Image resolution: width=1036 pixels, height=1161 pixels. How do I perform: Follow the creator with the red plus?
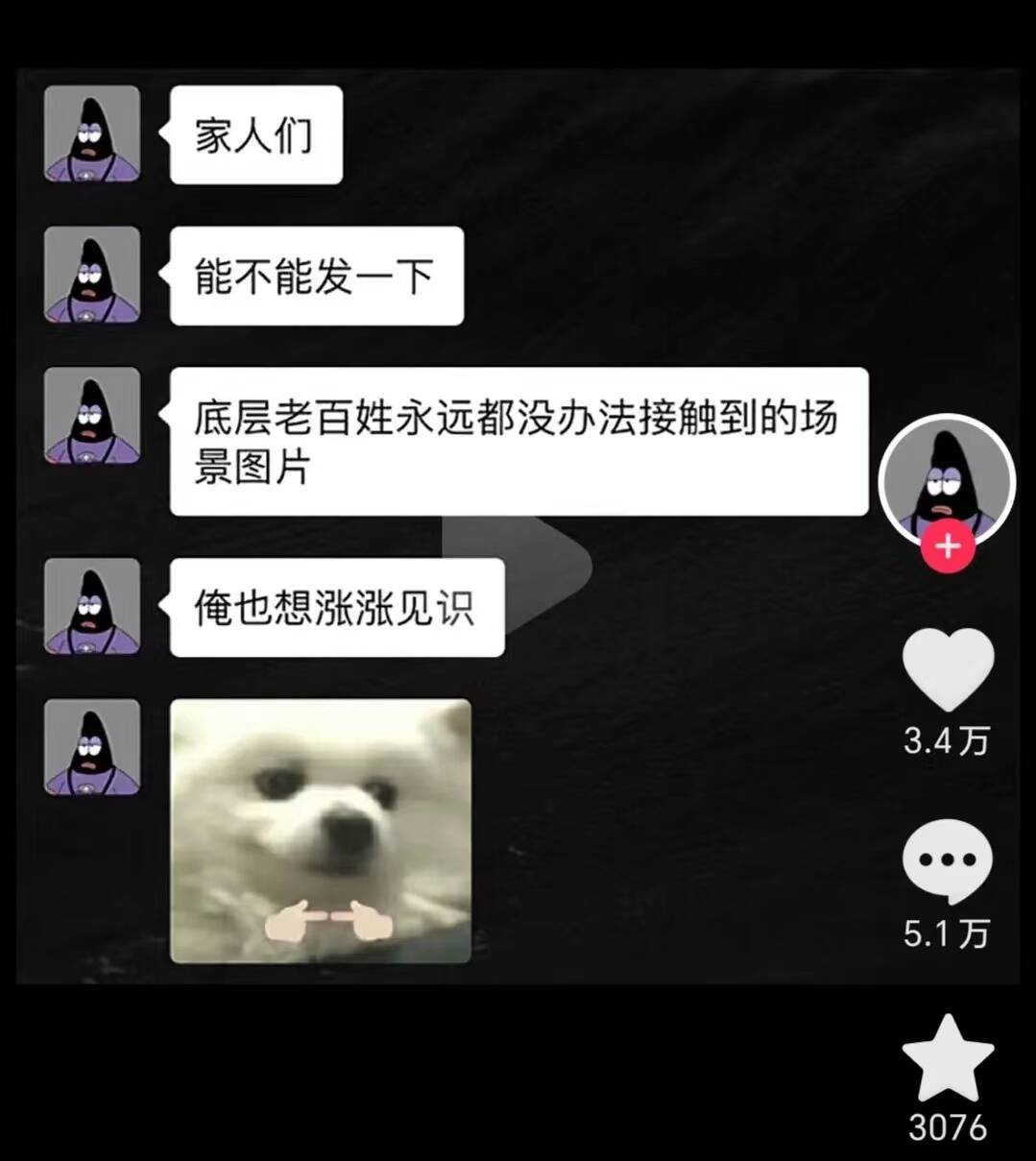[x=948, y=547]
